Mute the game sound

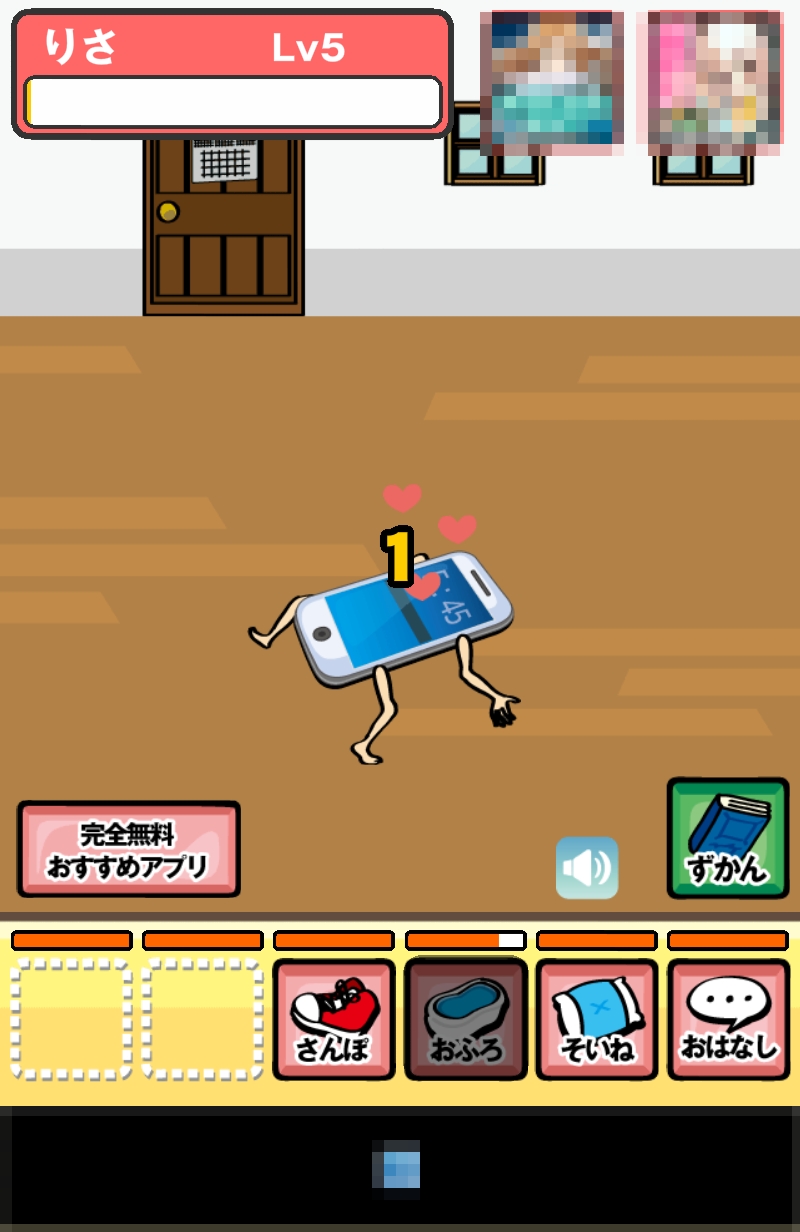[x=587, y=867]
